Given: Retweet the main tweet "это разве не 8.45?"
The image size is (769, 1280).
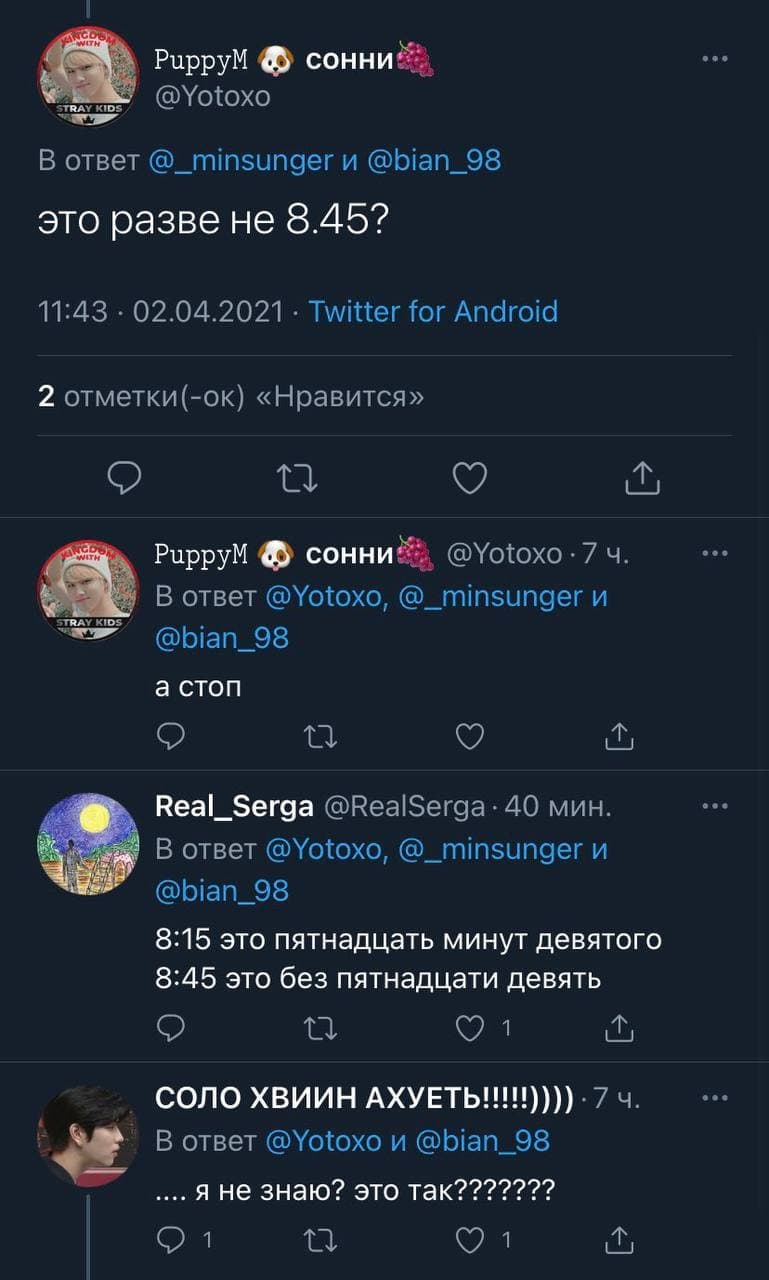Looking at the screenshot, I should pos(296,480).
